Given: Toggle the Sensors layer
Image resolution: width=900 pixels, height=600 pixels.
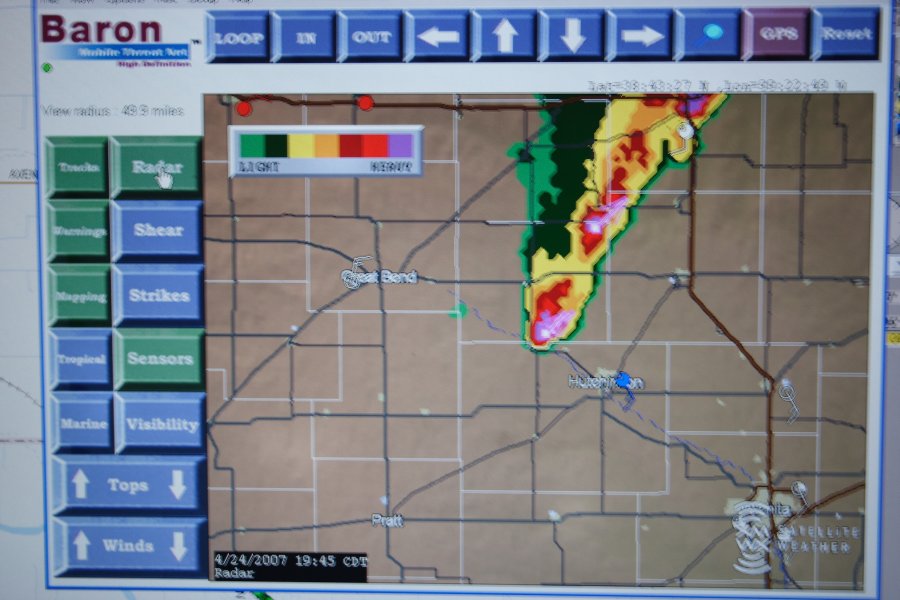Looking at the screenshot, I should coord(159,358).
